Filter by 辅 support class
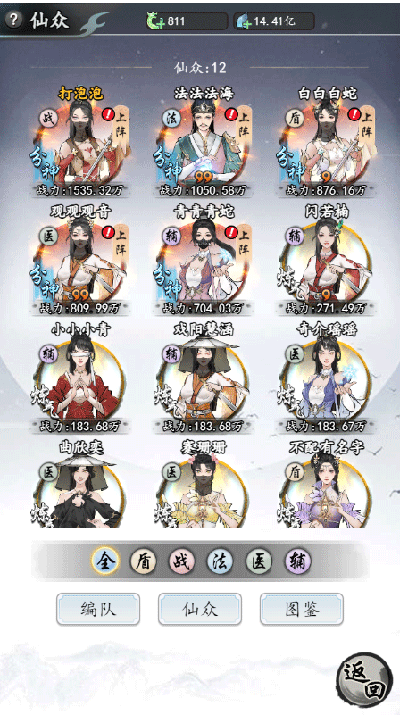 coord(298,562)
